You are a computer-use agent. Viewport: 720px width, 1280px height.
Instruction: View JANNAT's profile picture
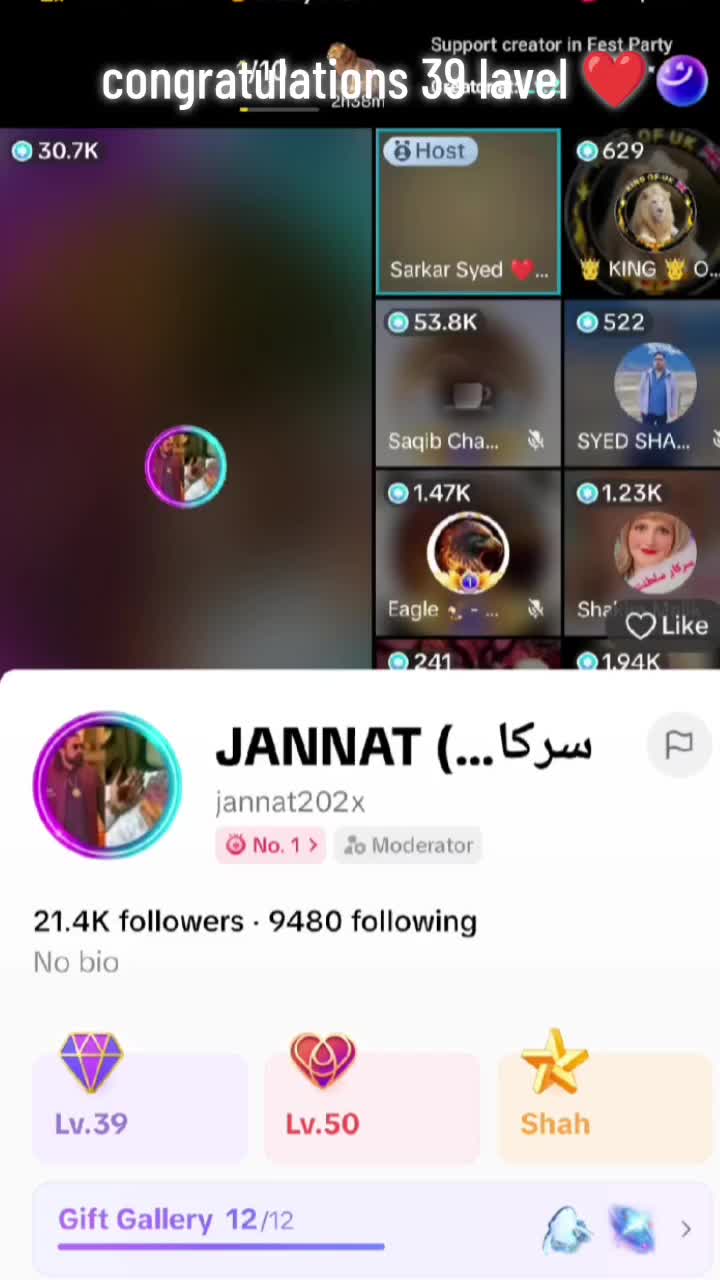pos(107,785)
